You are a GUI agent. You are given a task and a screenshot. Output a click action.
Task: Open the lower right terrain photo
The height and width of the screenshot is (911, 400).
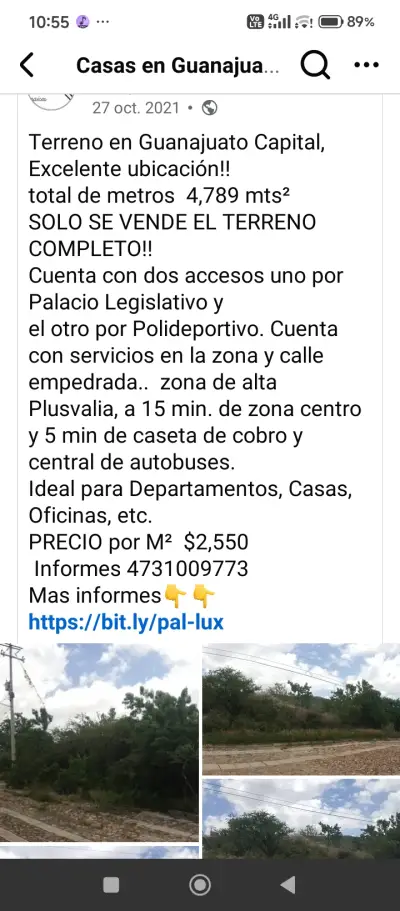click(301, 819)
